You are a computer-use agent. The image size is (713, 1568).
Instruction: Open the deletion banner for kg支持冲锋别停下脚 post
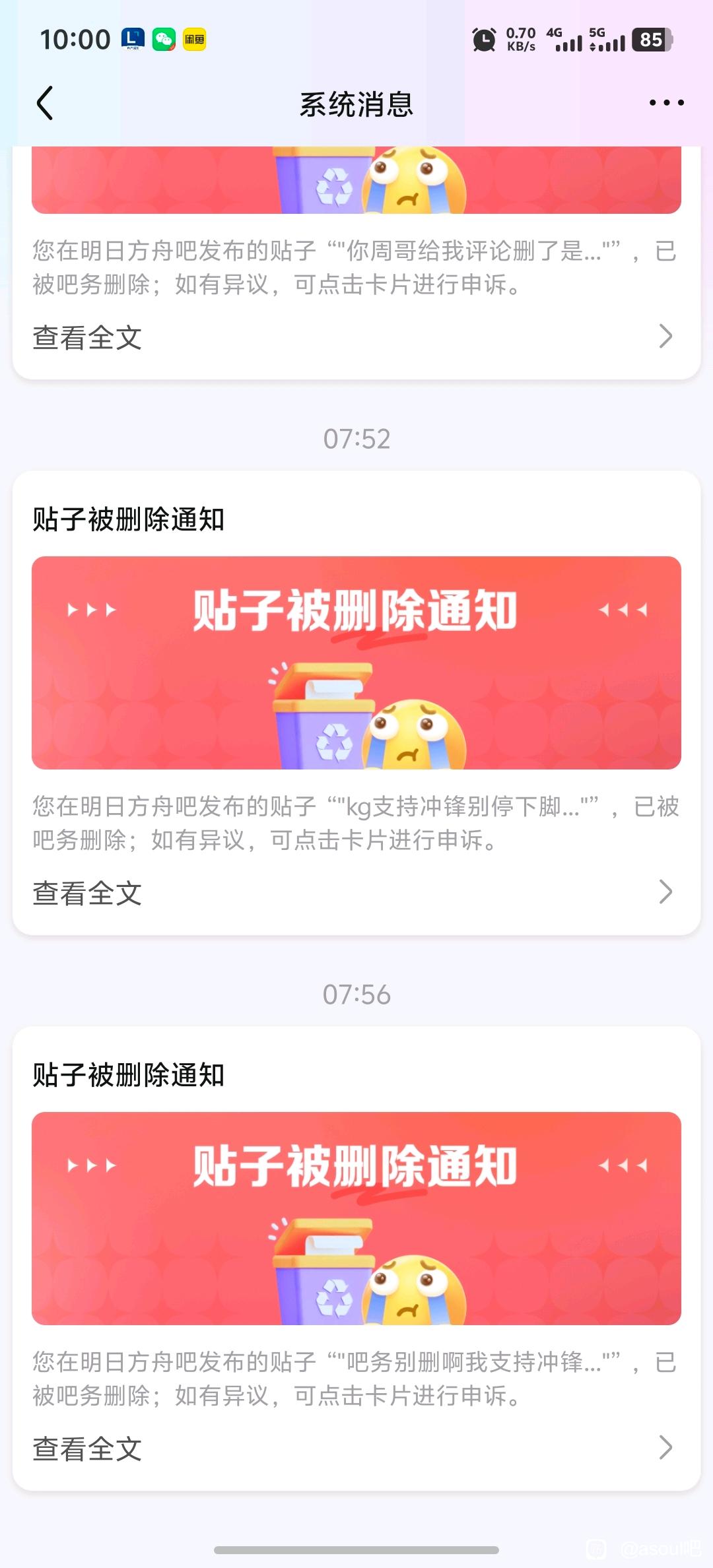[356, 663]
